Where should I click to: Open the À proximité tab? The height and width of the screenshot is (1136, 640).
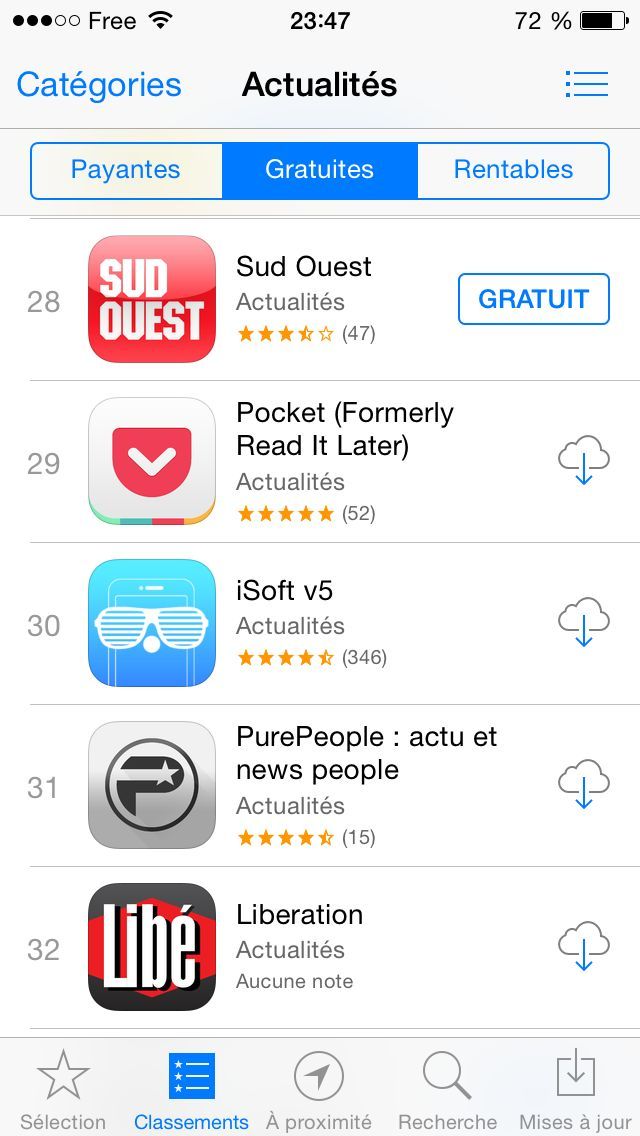click(319, 1090)
